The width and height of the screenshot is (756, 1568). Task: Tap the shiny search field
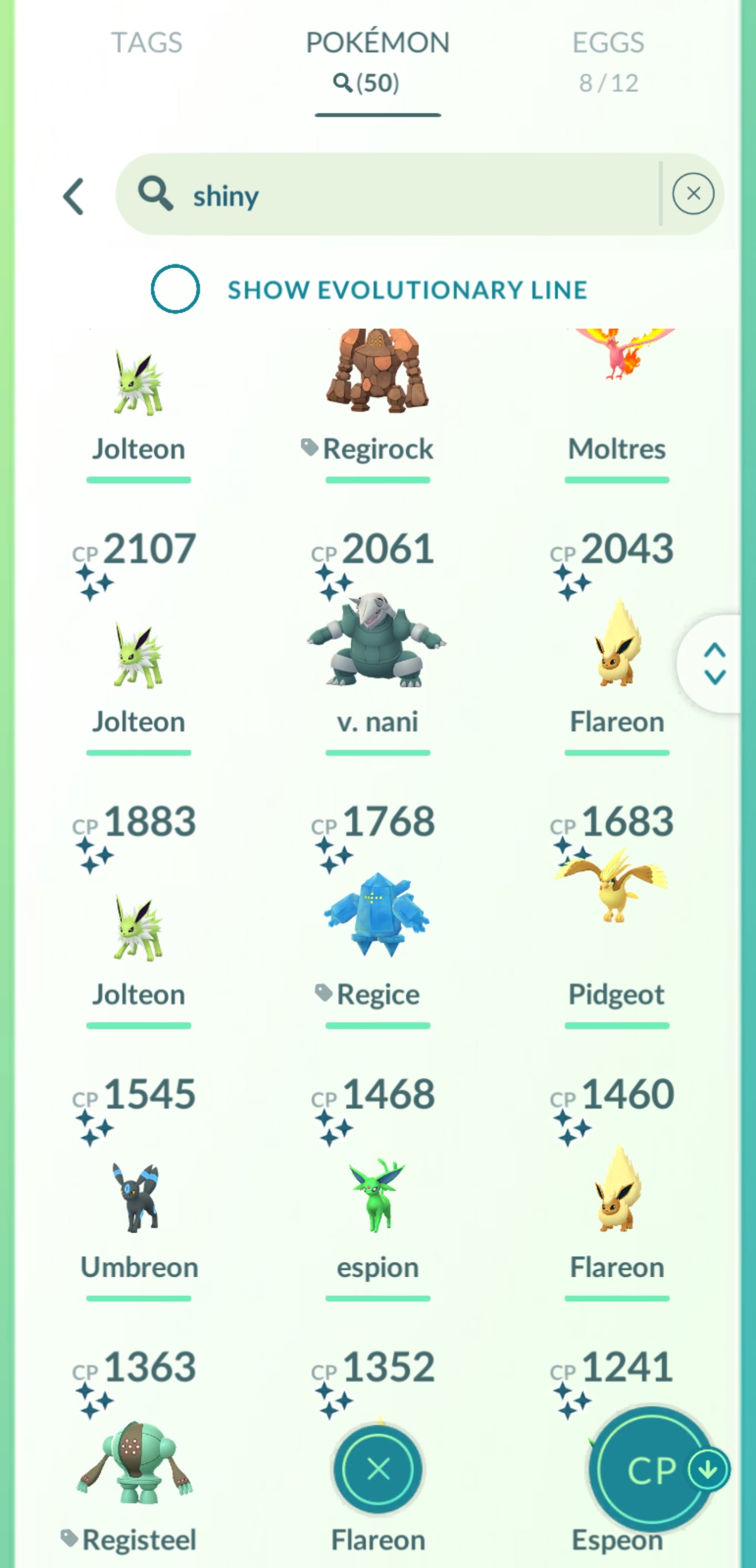(390, 195)
